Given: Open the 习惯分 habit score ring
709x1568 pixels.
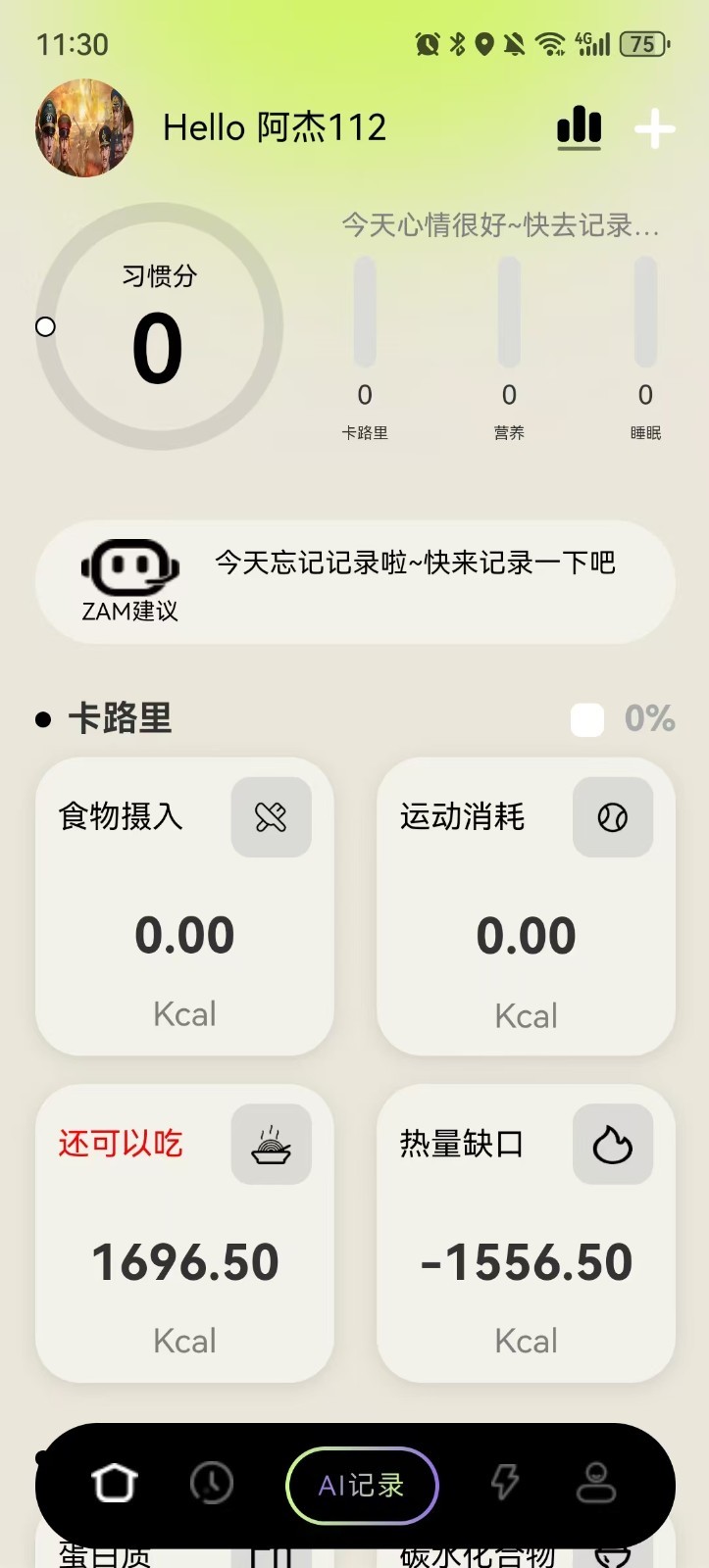Looking at the screenshot, I should click(x=159, y=327).
